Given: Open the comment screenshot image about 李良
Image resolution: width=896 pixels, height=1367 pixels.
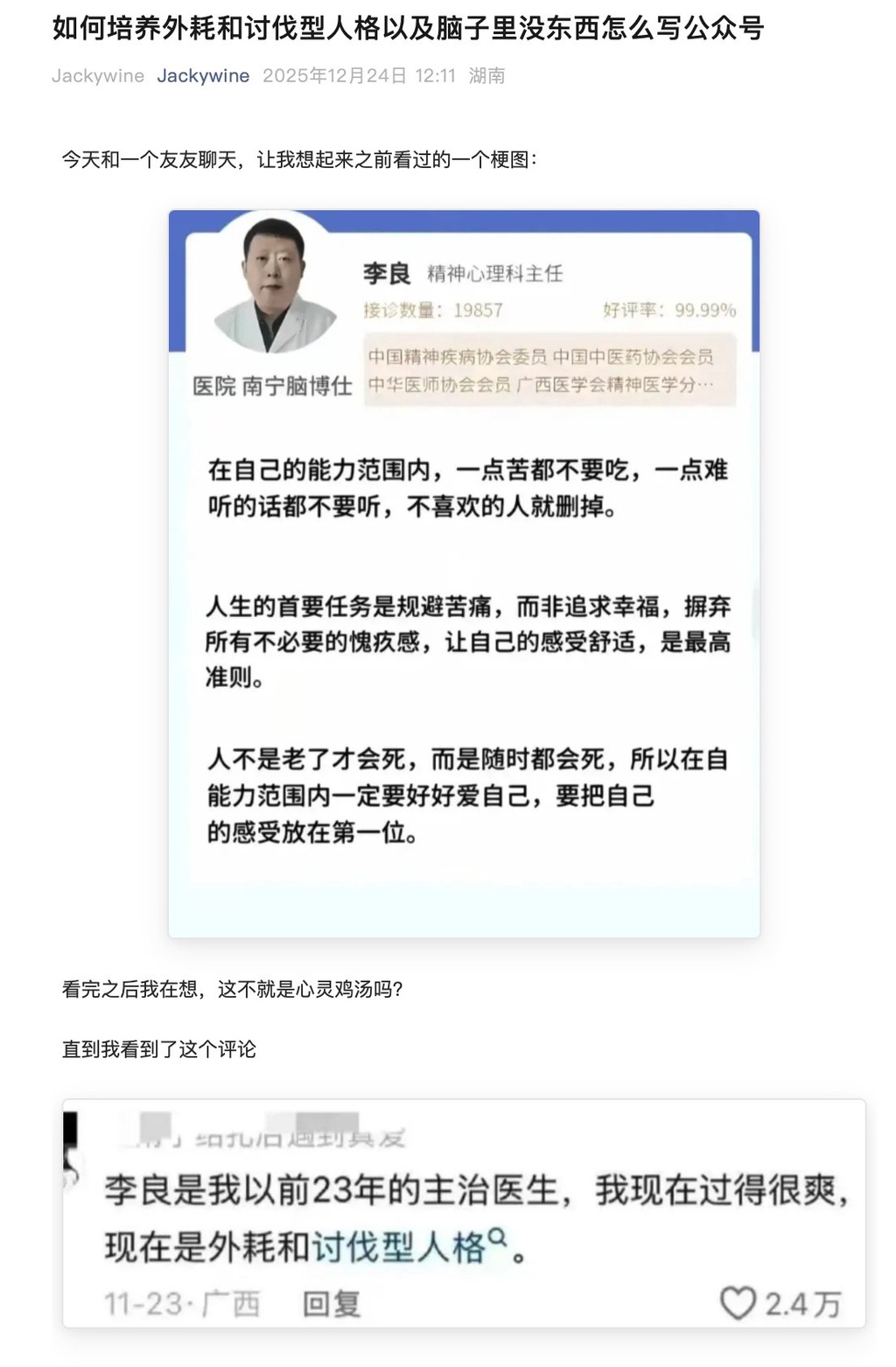Looking at the screenshot, I should tap(464, 1213).
